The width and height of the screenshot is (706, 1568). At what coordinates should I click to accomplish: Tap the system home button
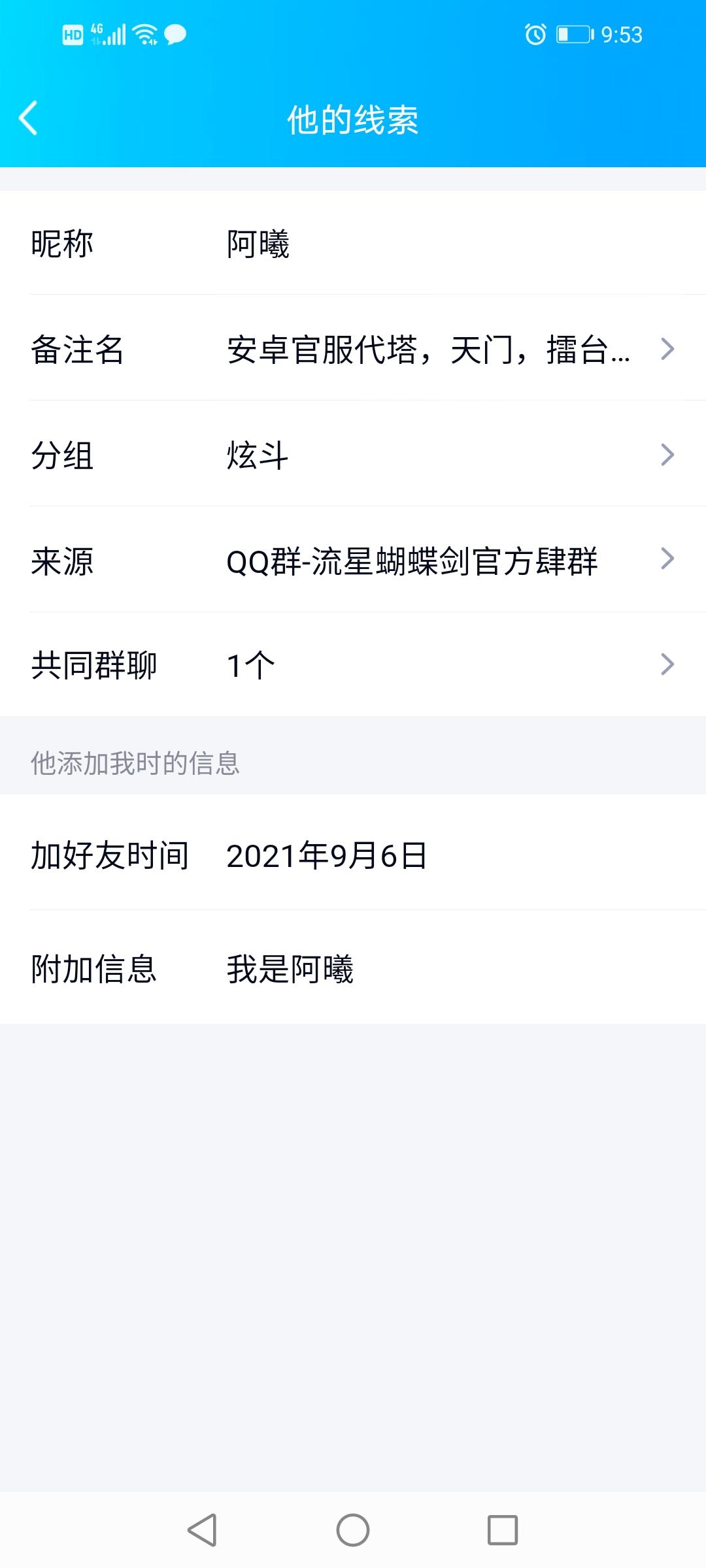tap(353, 1530)
